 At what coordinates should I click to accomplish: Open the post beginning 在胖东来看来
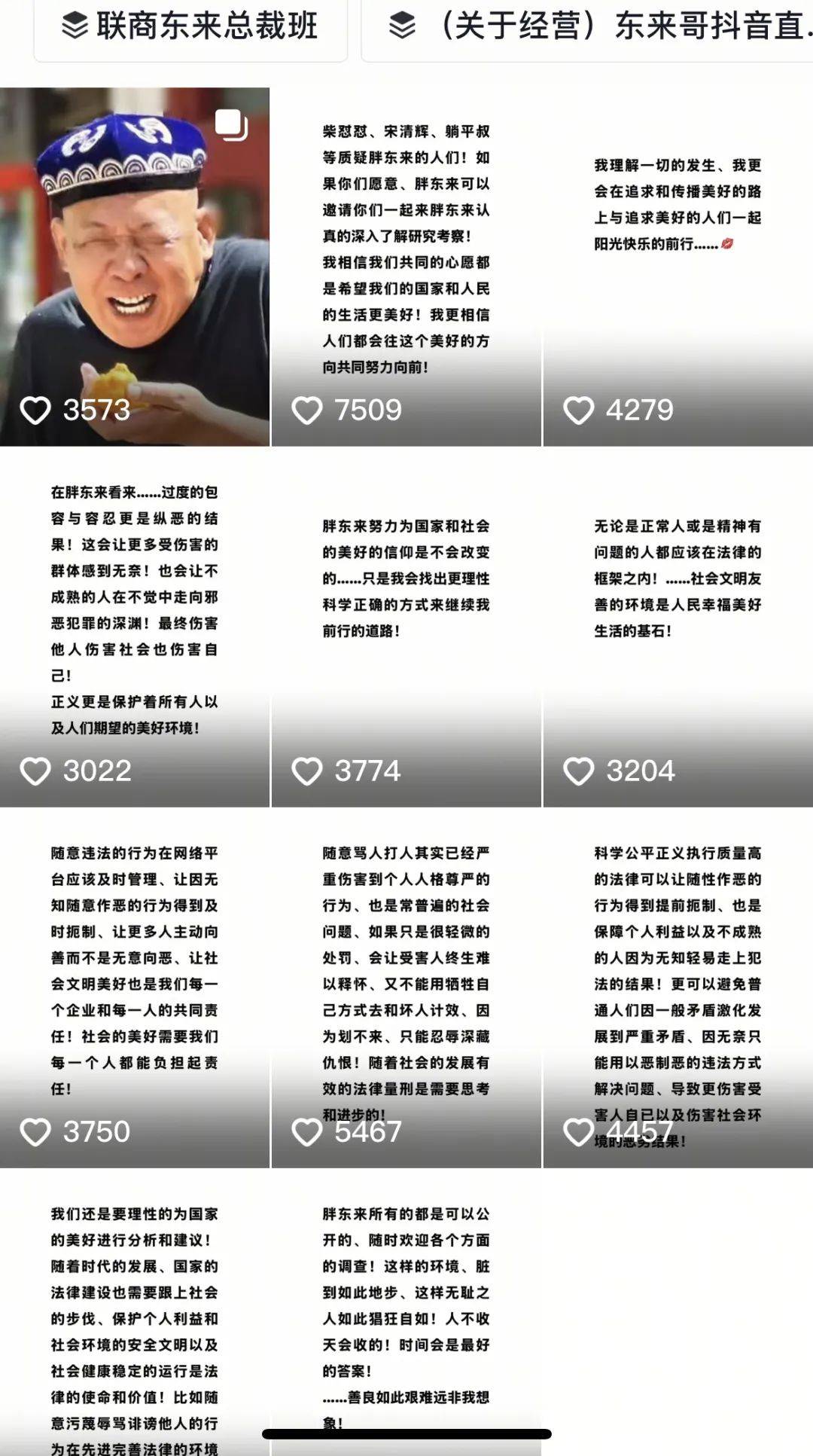click(135, 627)
